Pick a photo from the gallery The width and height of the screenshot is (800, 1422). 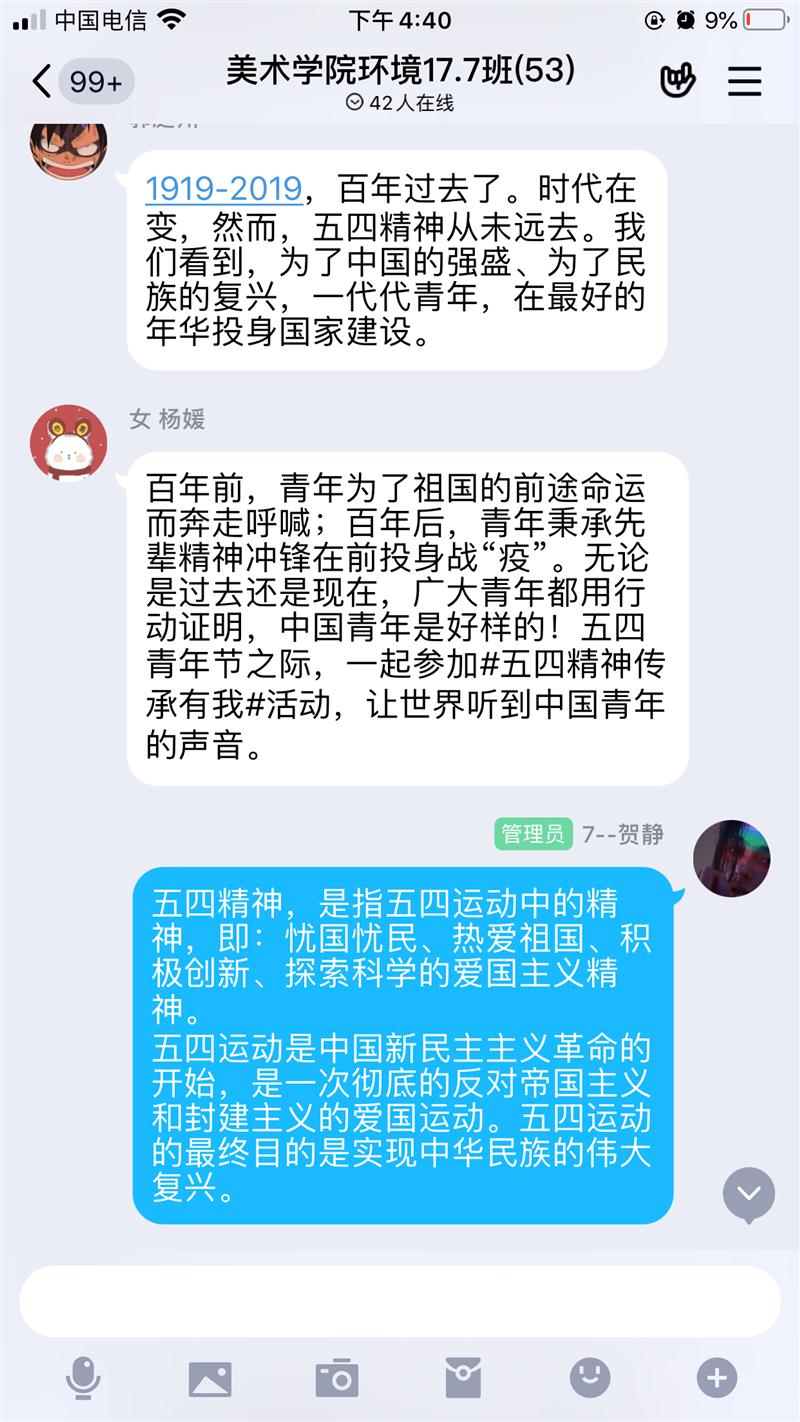point(210,1379)
